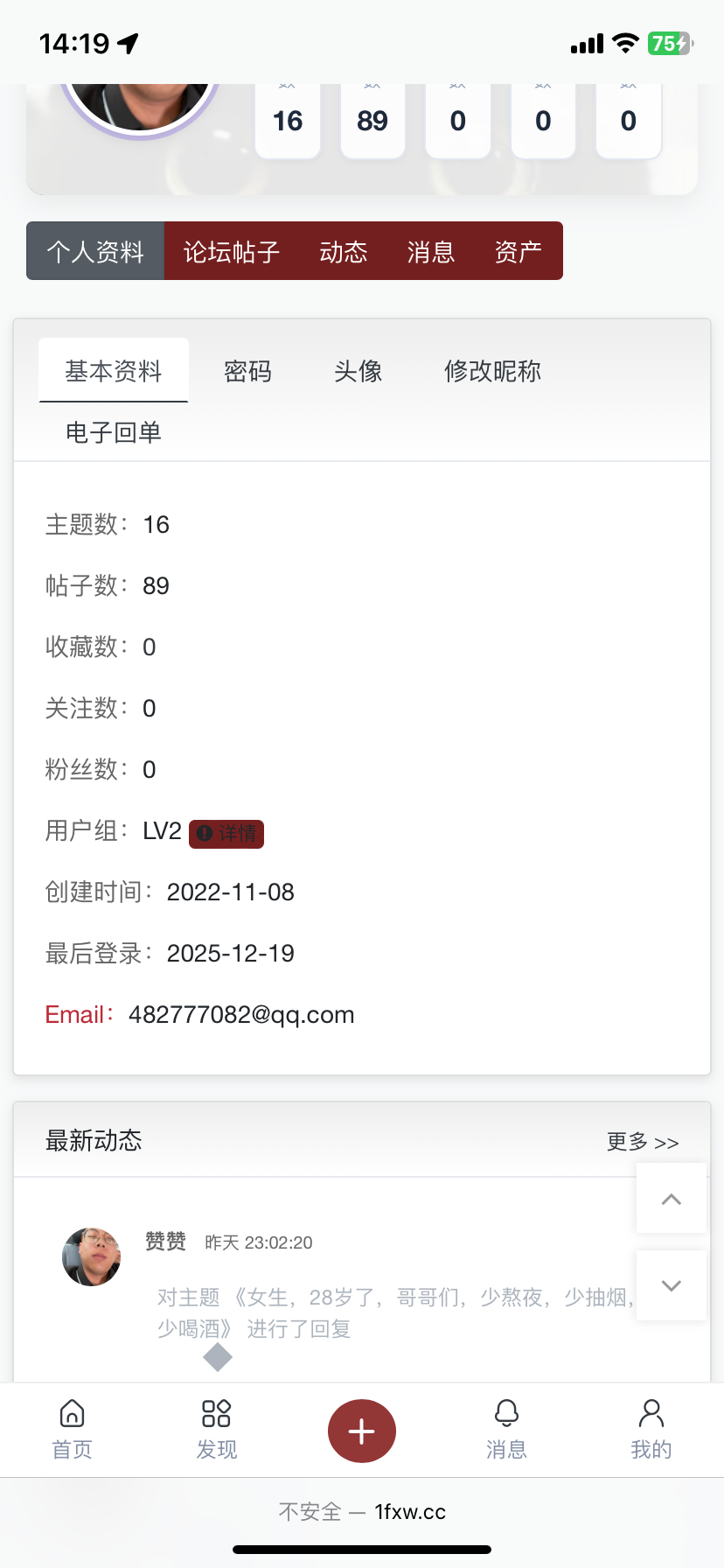Open 消息 bell in bottom navigation
The width and height of the screenshot is (724, 1568).
click(506, 1429)
